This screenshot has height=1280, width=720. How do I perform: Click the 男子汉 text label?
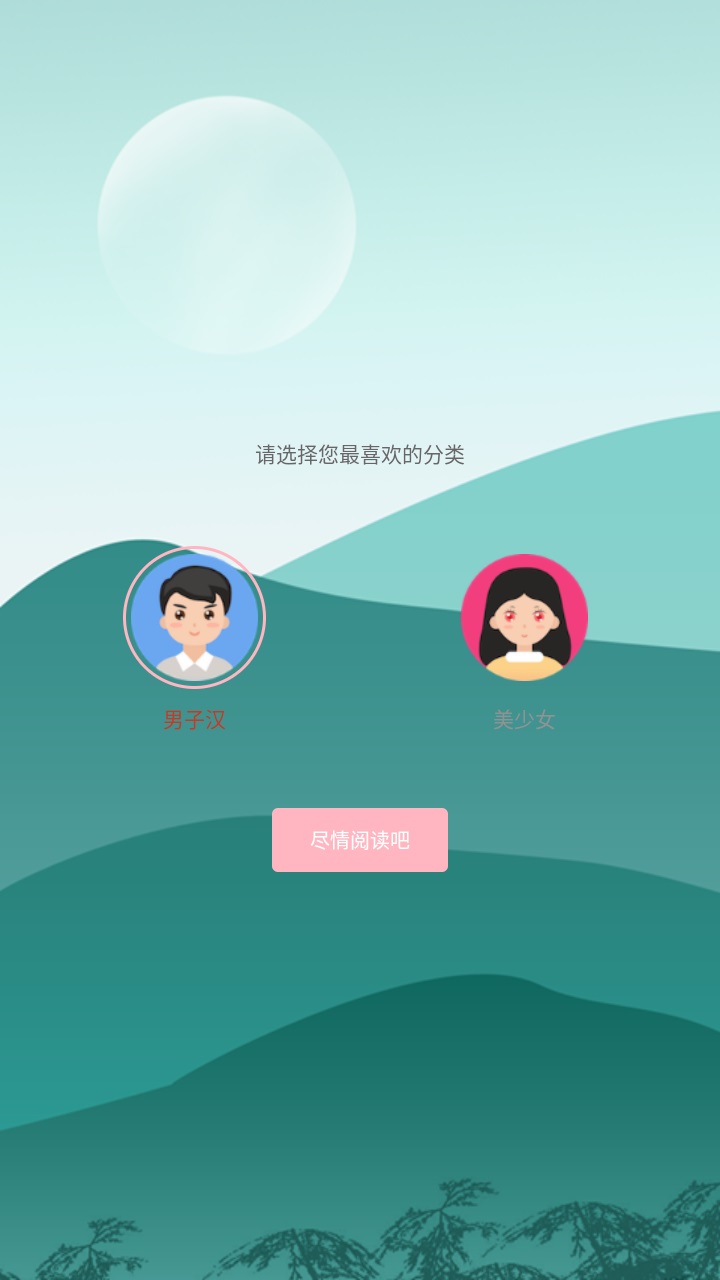[x=196, y=719]
